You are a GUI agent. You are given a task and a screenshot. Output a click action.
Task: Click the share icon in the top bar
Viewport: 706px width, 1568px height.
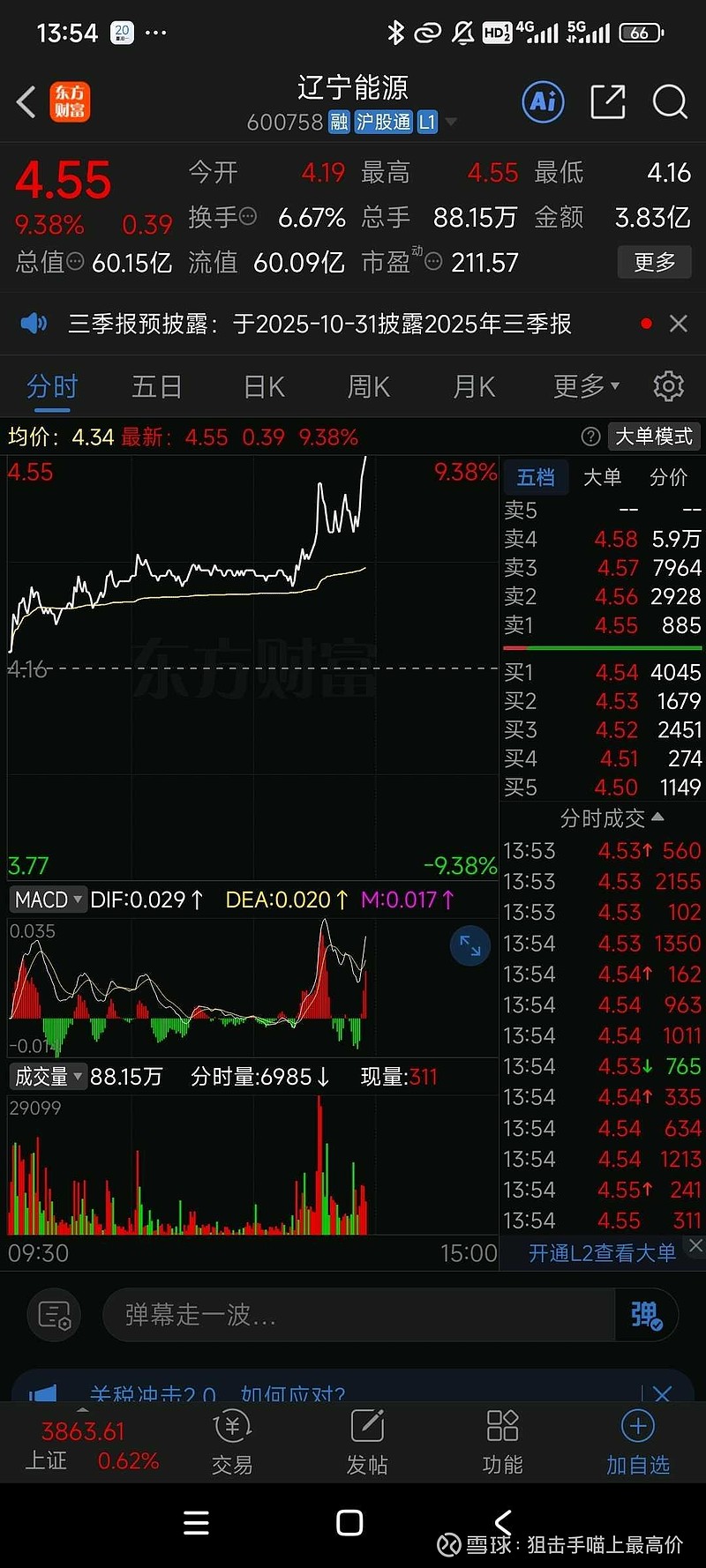608,101
